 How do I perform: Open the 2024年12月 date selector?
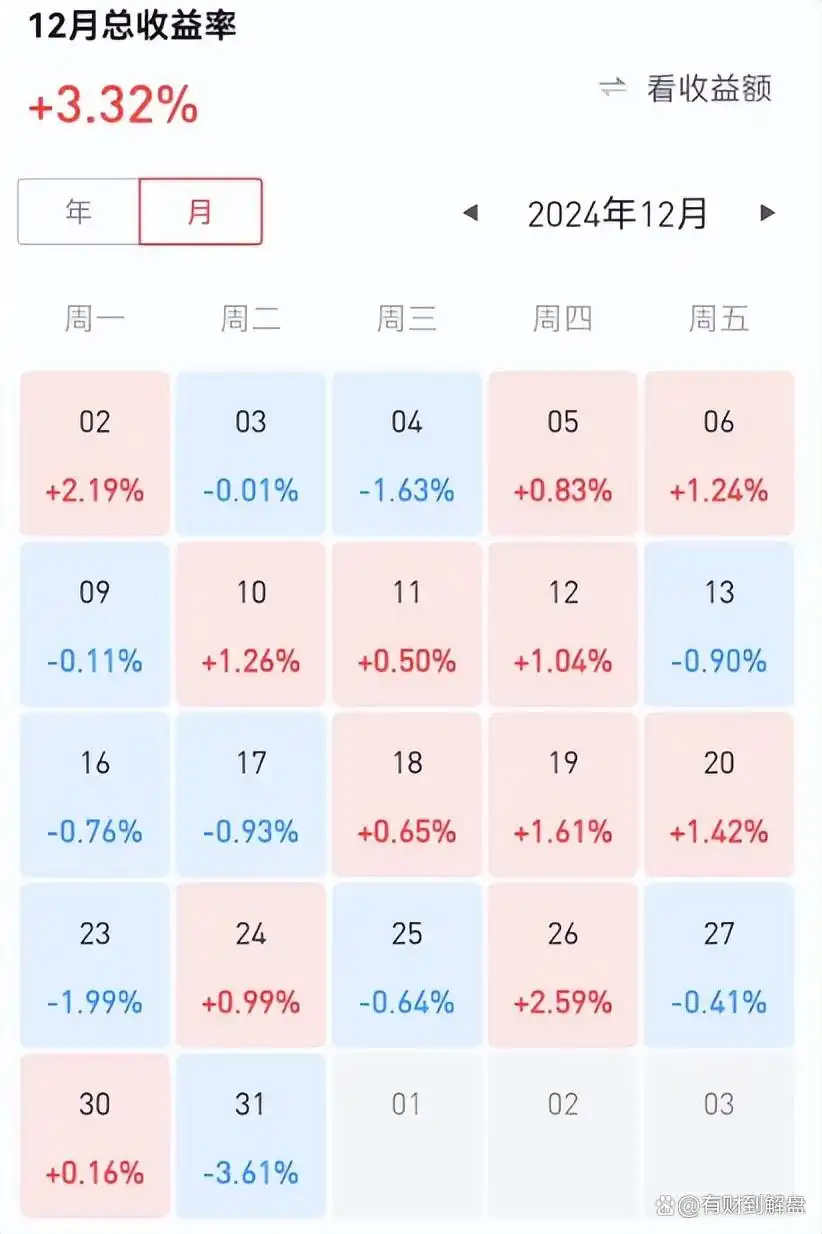point(618,211)
